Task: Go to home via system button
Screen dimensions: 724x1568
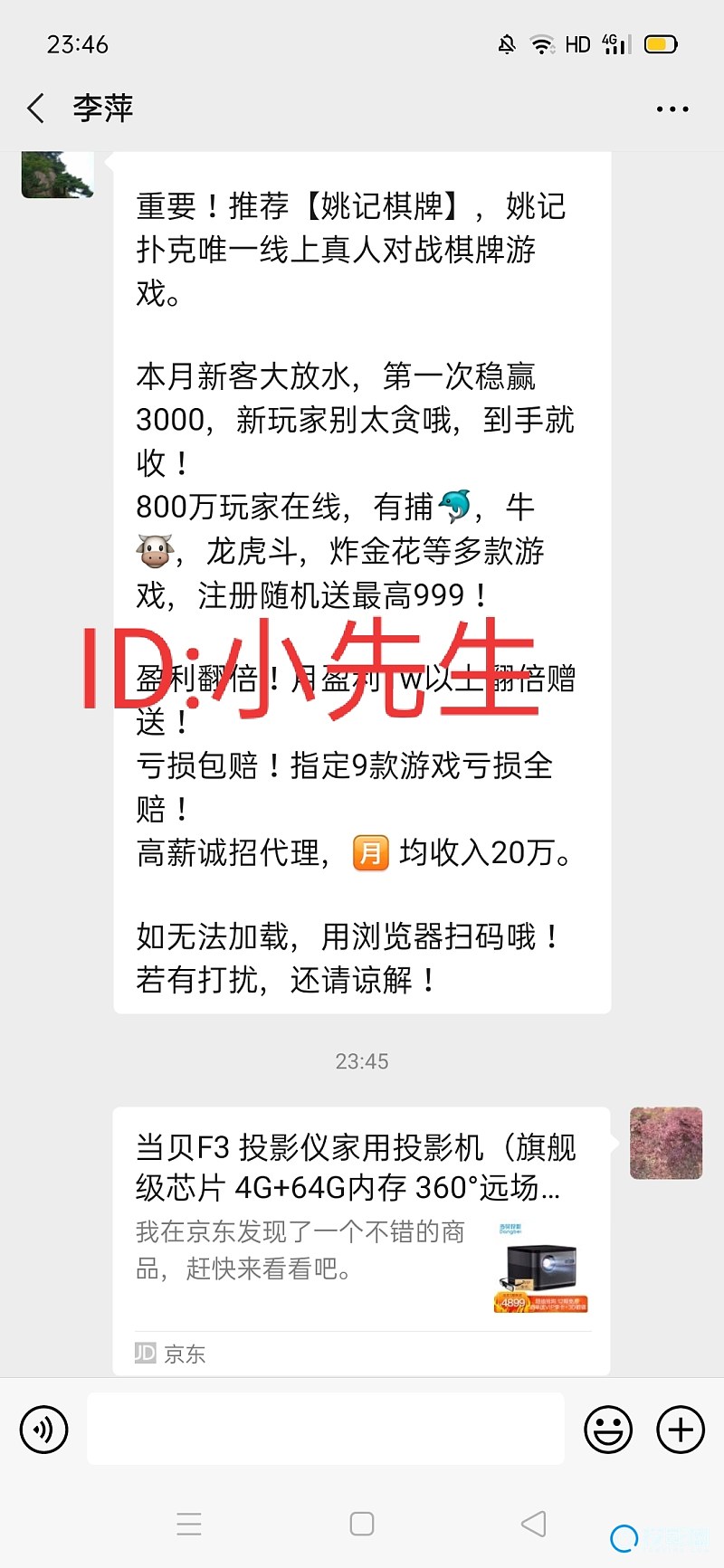Action: coord(362,1524)
